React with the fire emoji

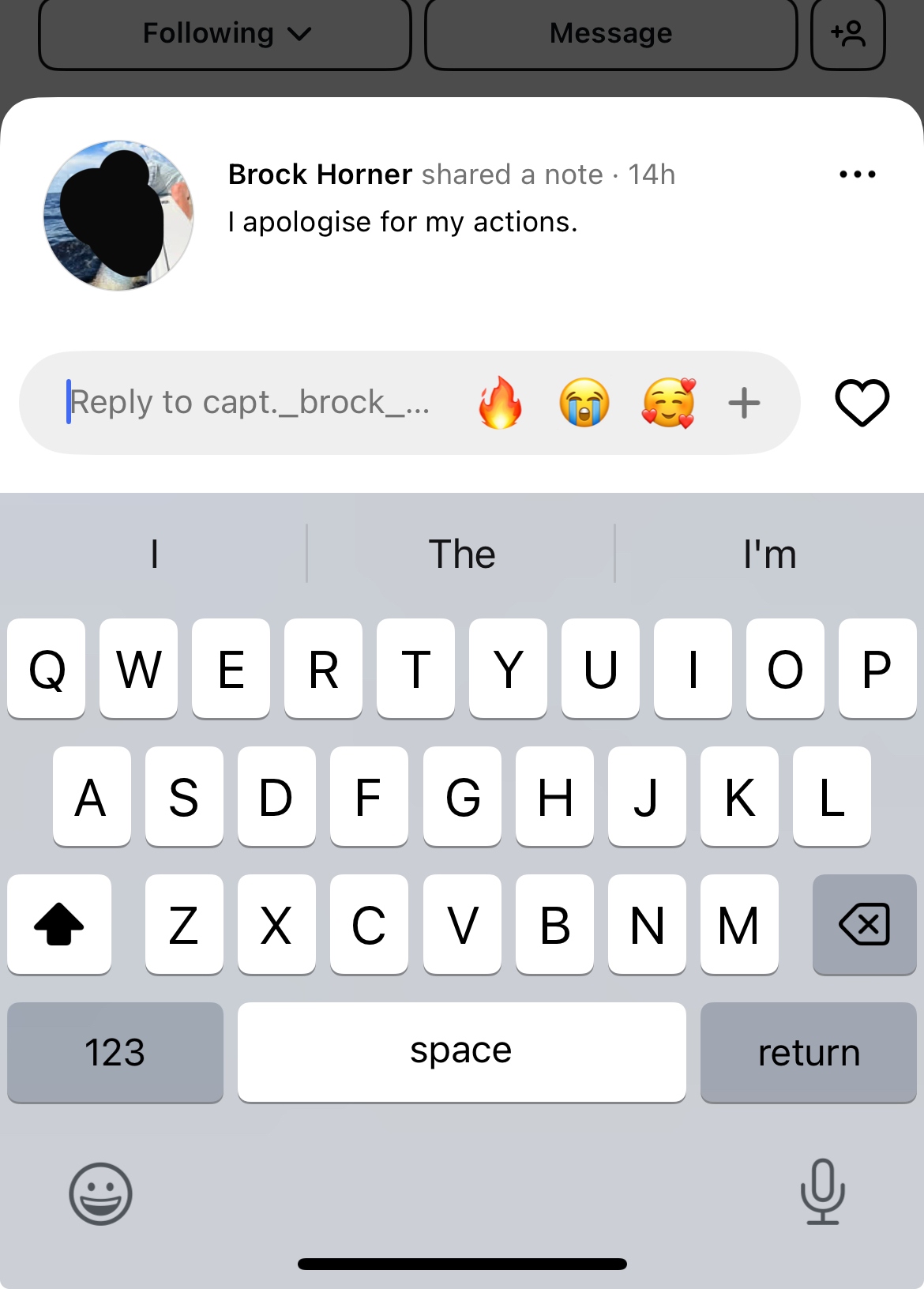(x=500, y=403)
